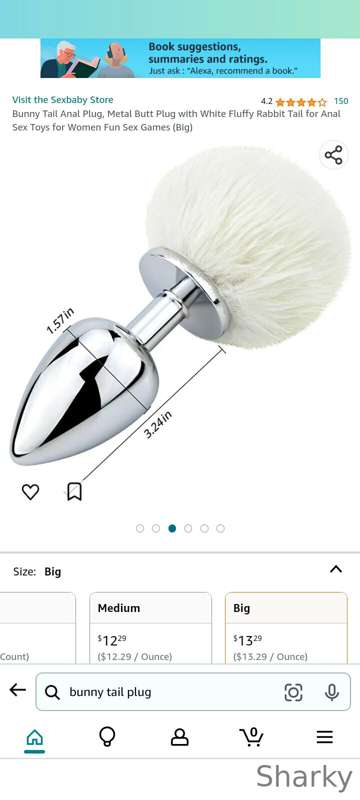This screenshot has height=800, width=360.
Task: Open the lightbulb Inspire tab
Action: [107, 737]
